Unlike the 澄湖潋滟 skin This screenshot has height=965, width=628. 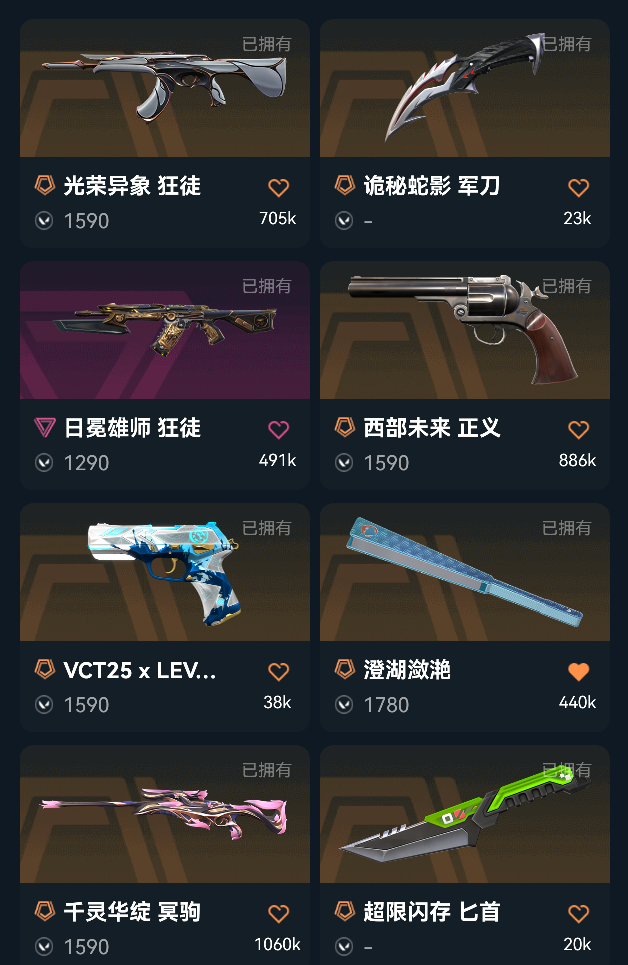[x=578, y=671]
